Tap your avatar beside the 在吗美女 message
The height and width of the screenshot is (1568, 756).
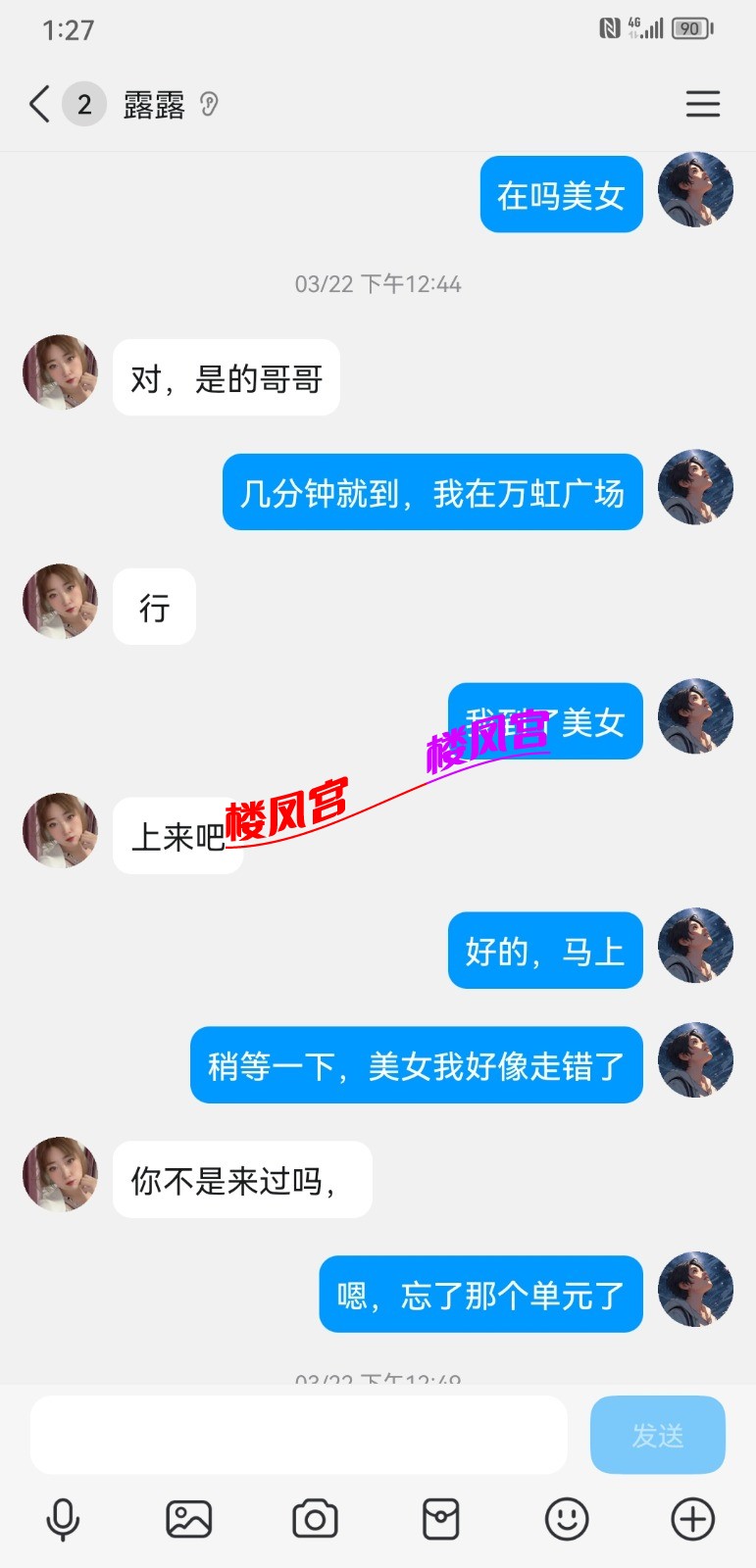pos(696,191)
